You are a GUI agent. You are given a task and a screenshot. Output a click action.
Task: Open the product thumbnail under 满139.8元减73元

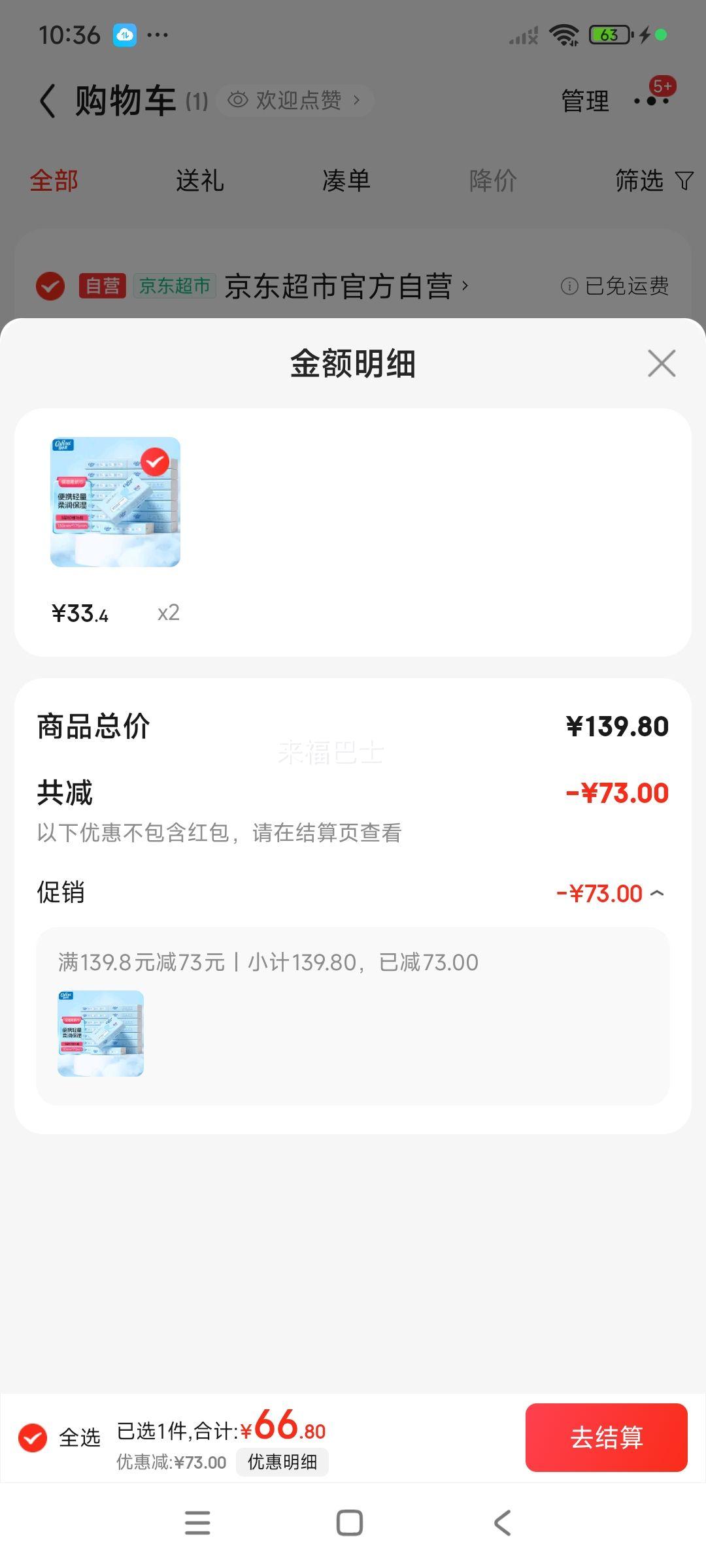(101, 1034)
